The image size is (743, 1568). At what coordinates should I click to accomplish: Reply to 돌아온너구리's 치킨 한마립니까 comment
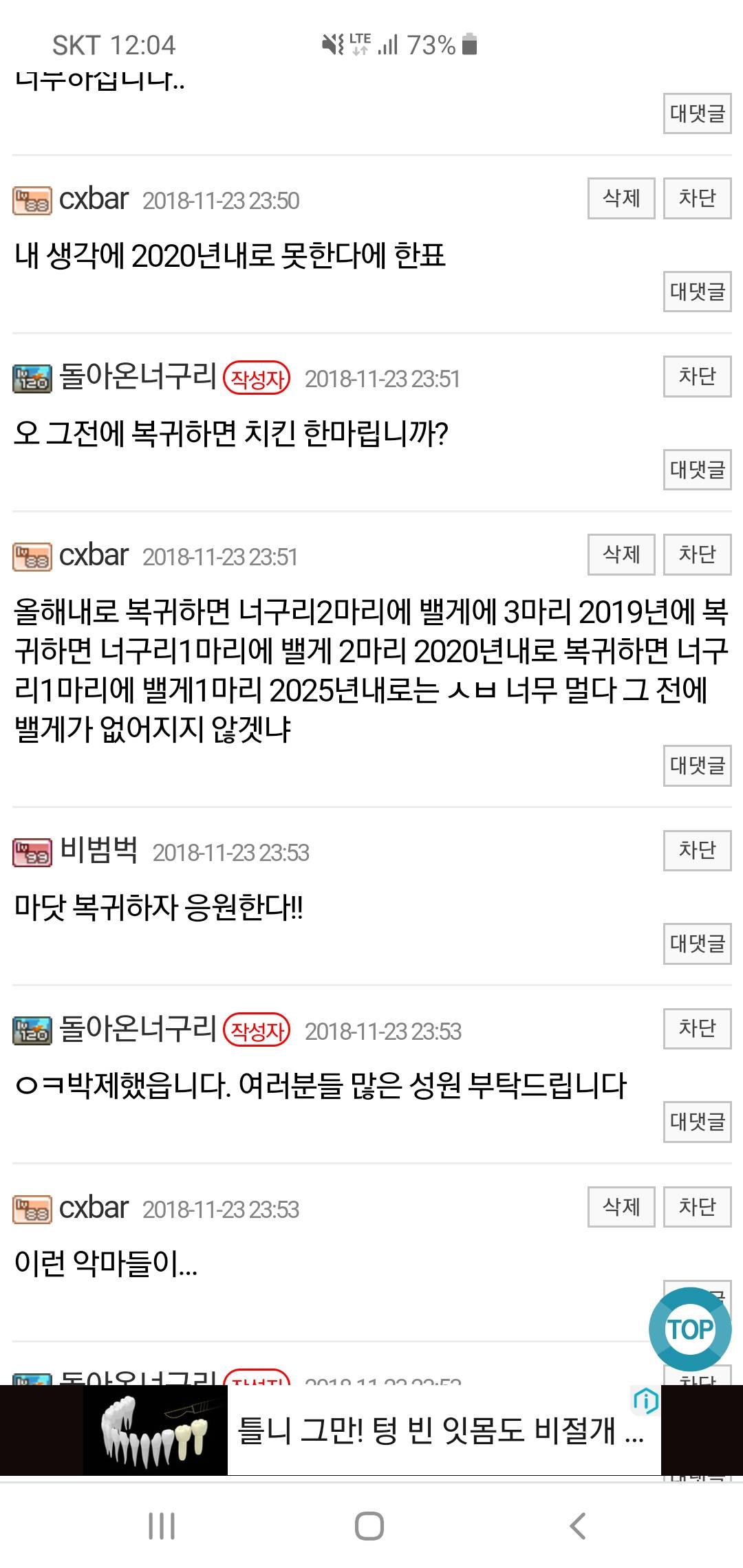696,470
